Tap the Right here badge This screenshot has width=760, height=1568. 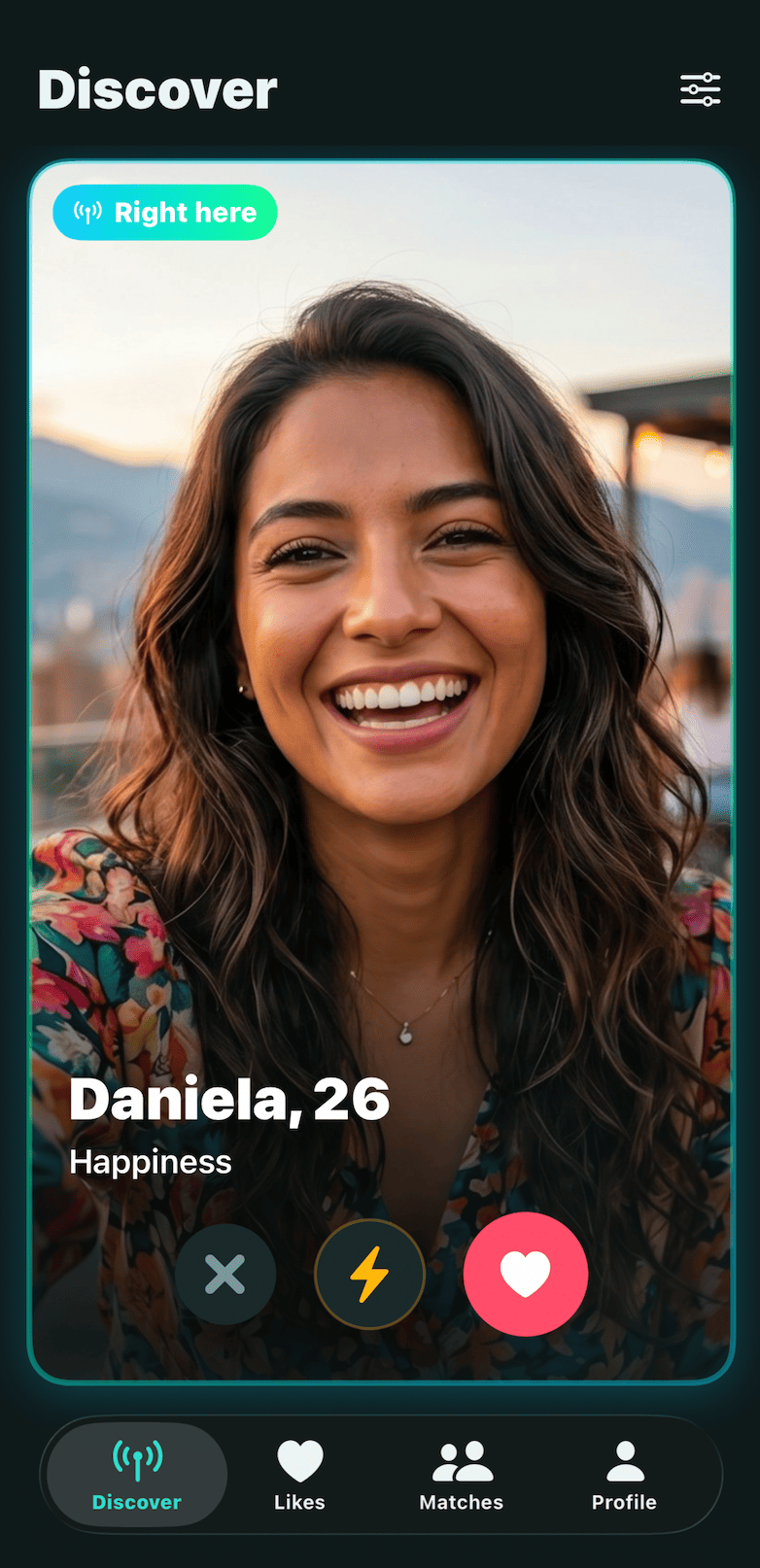(x=165, y=212)
